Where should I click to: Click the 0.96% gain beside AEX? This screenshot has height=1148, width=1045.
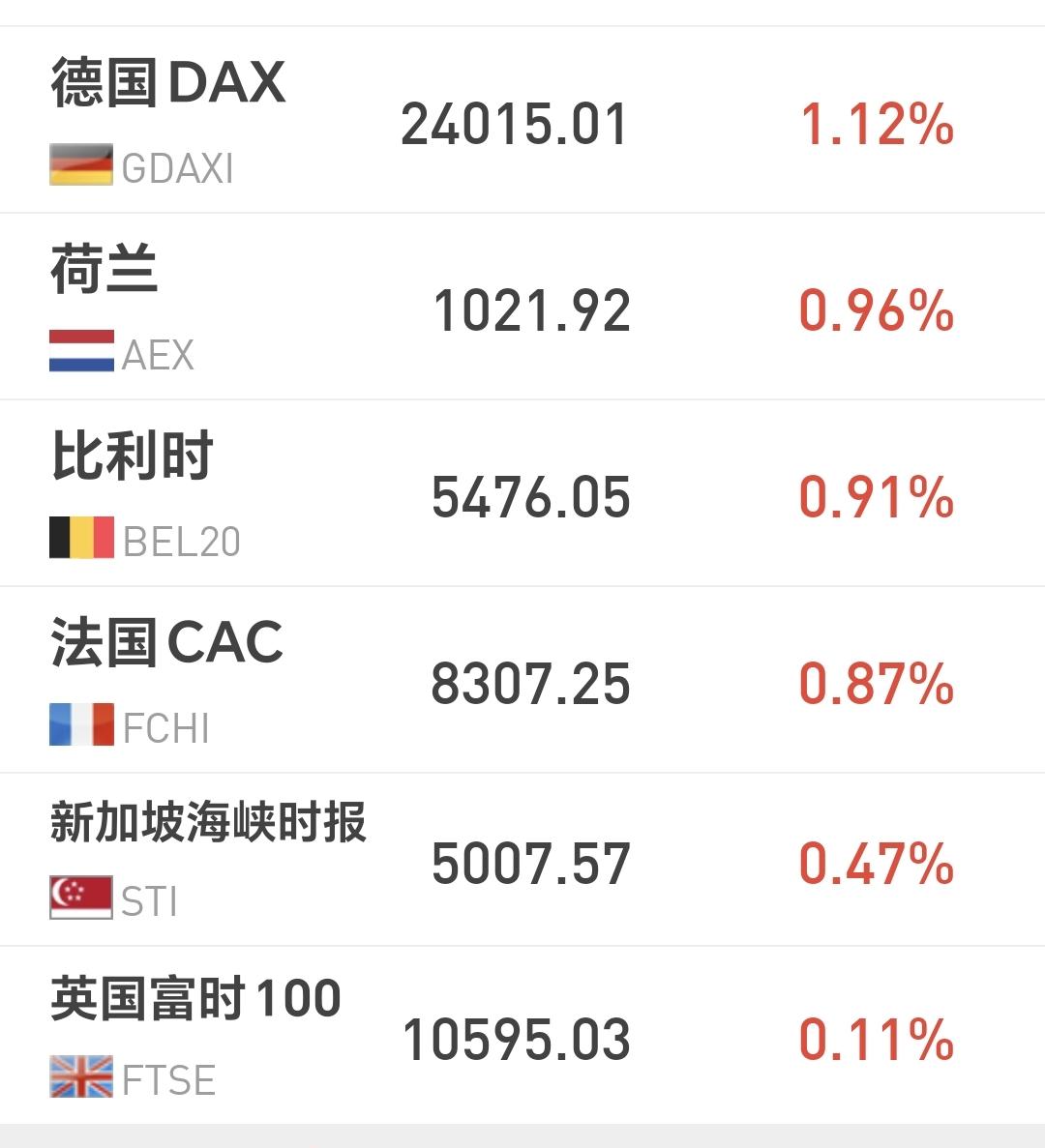pos(879,311)
